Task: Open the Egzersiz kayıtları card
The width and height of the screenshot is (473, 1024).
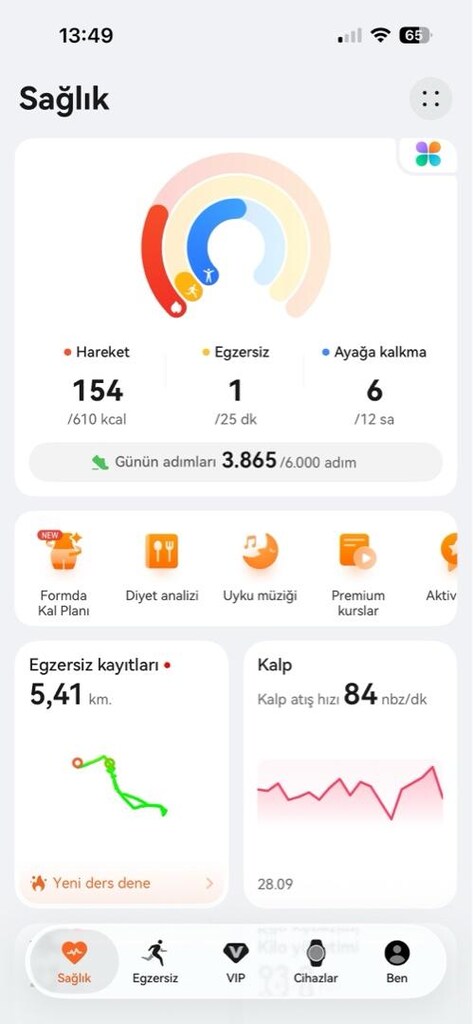Action: [x=122, y=774]
